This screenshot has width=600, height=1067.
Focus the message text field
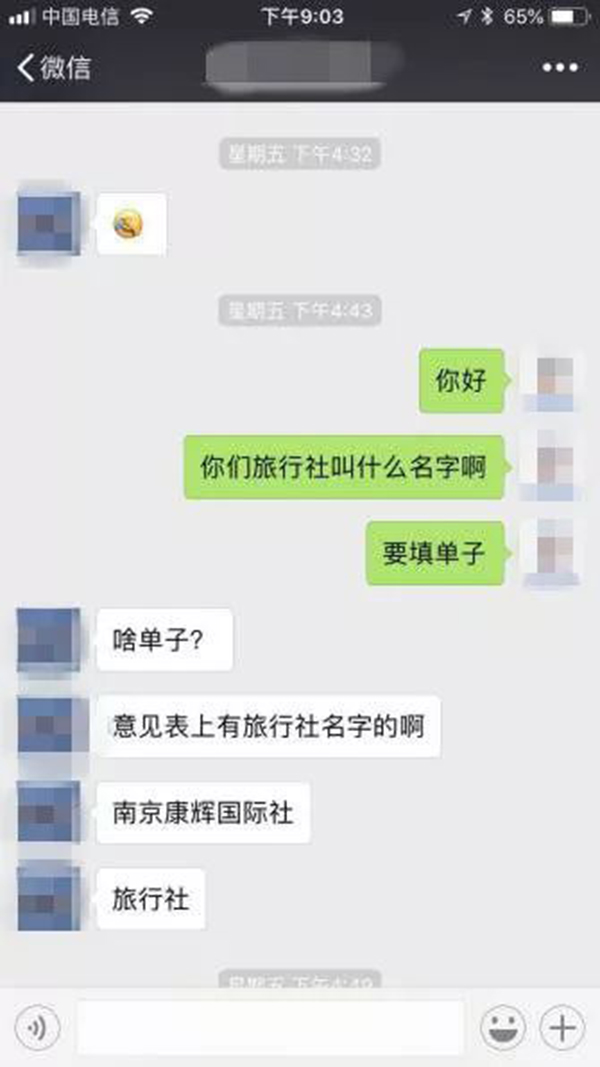[x=270, y=1027]
